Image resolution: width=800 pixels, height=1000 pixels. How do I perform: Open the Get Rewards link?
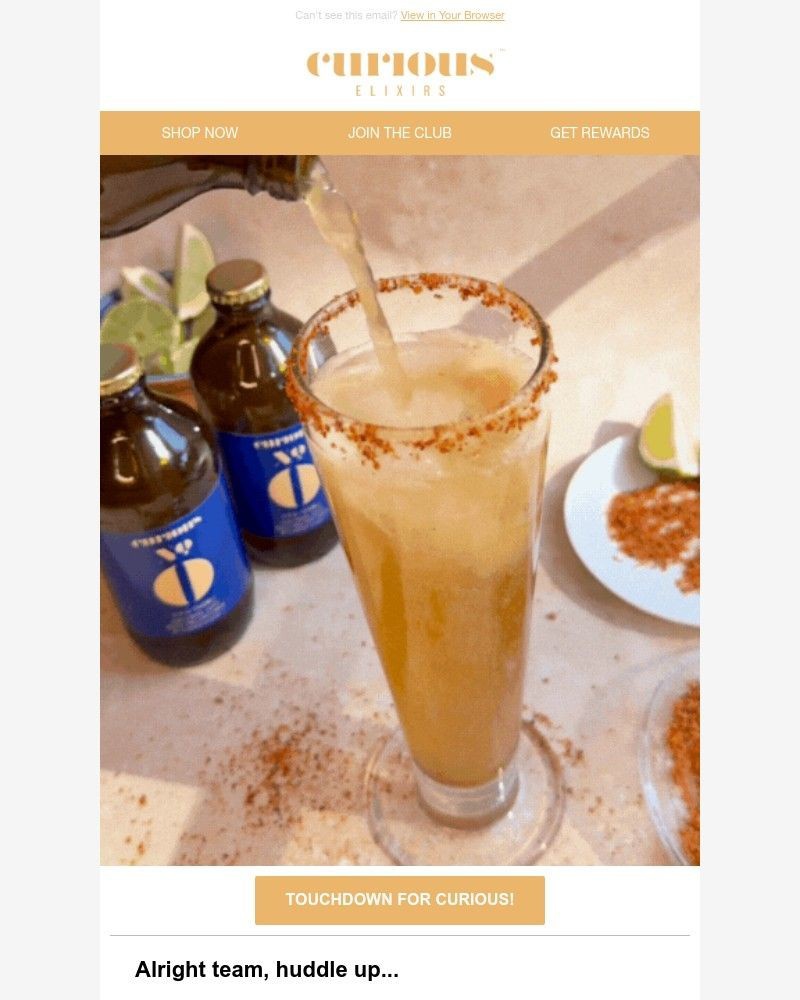(x=599, y=133)
